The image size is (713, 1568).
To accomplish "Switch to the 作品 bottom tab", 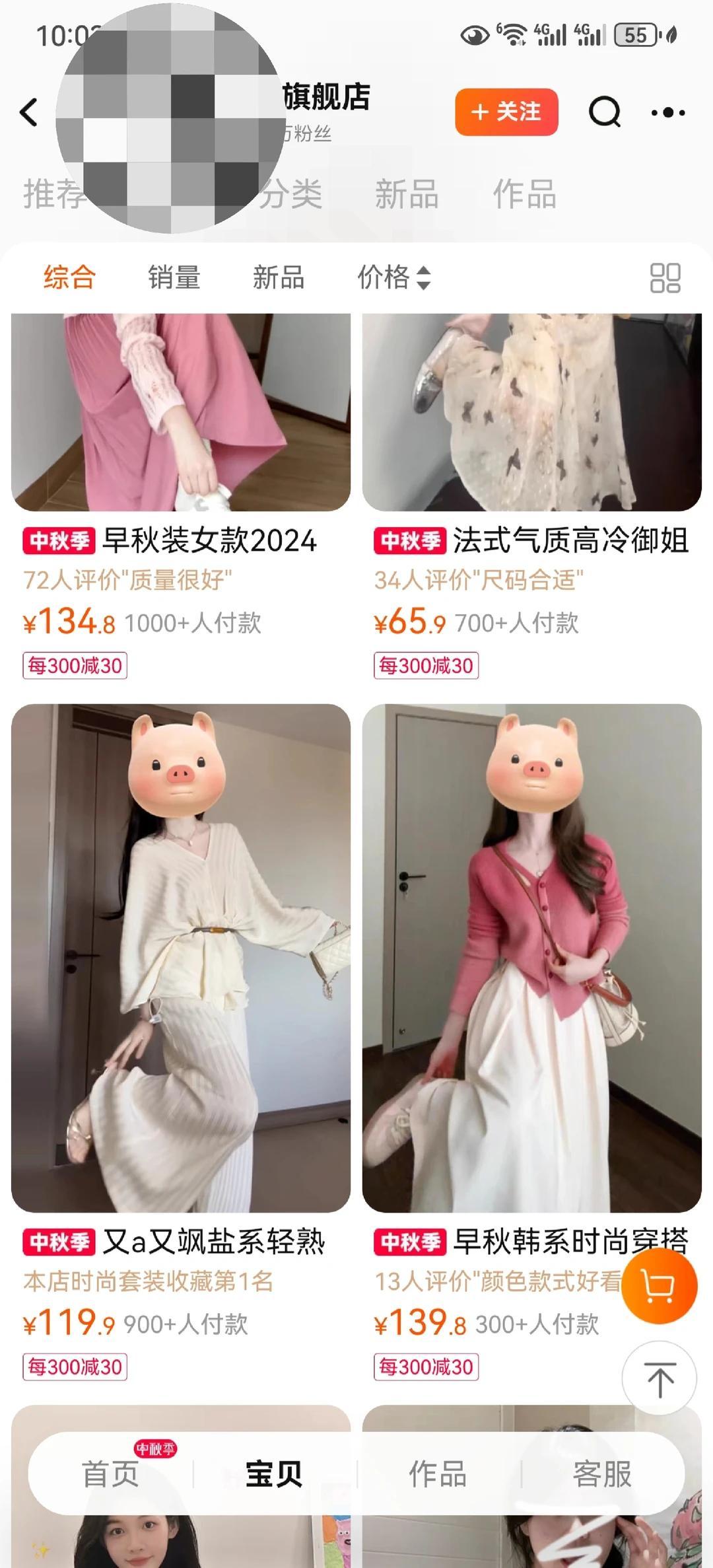I will [x=438, y=1474].
